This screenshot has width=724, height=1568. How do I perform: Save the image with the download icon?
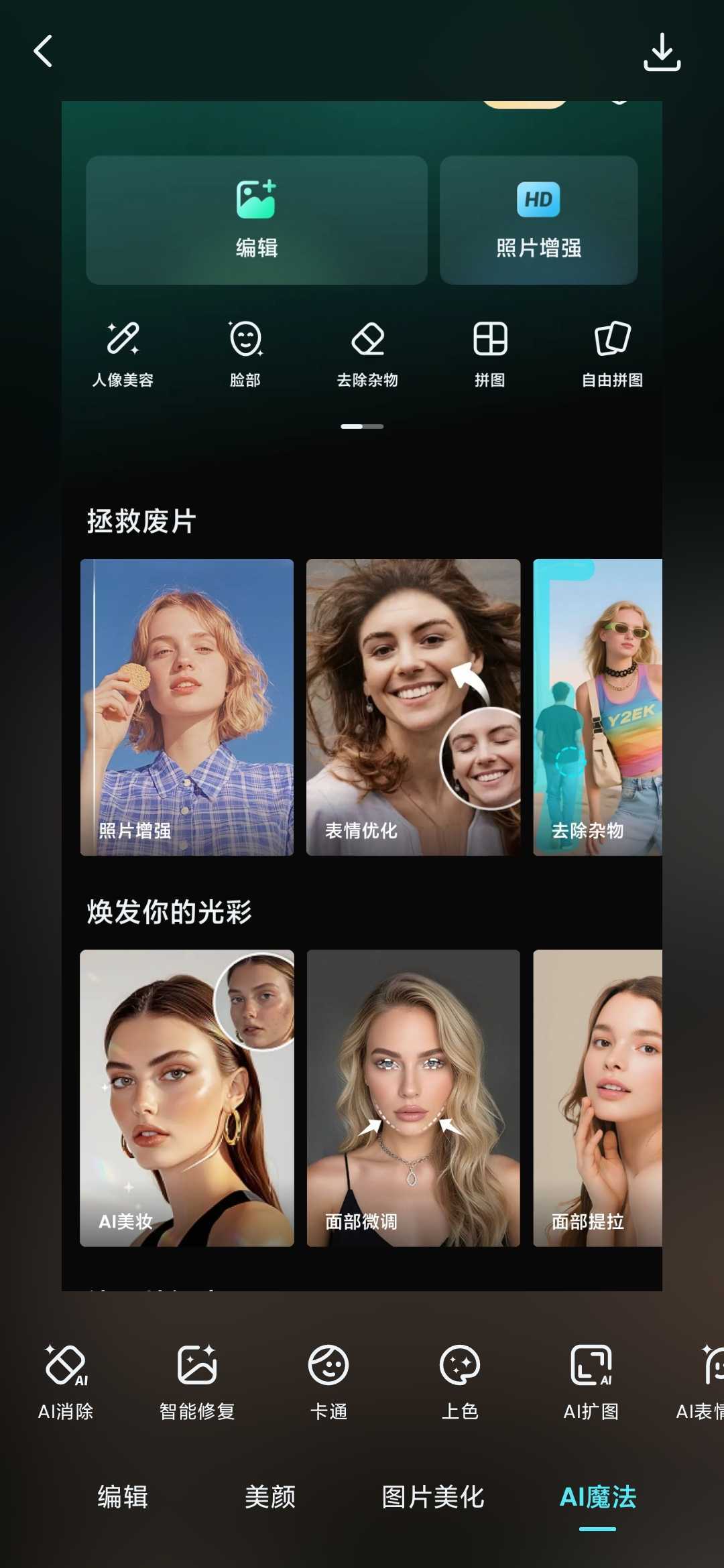coord(662,52)
